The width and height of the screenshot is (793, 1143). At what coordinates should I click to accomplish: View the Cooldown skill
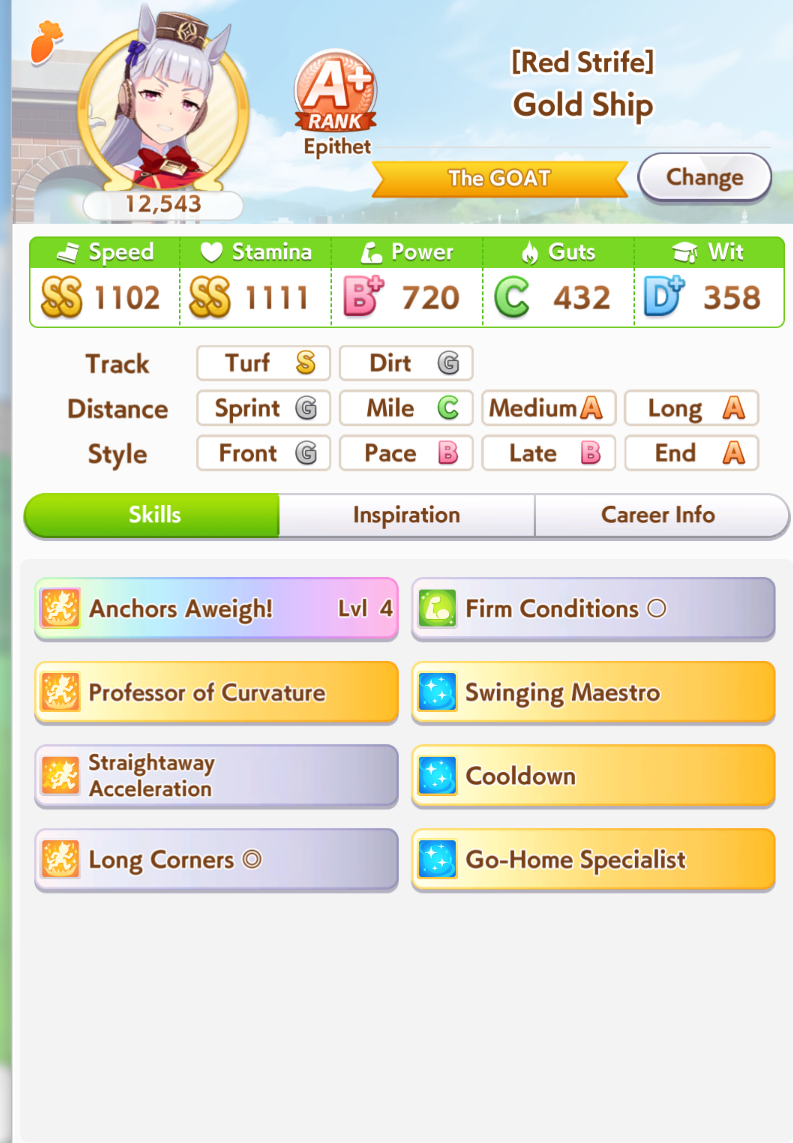593,775
